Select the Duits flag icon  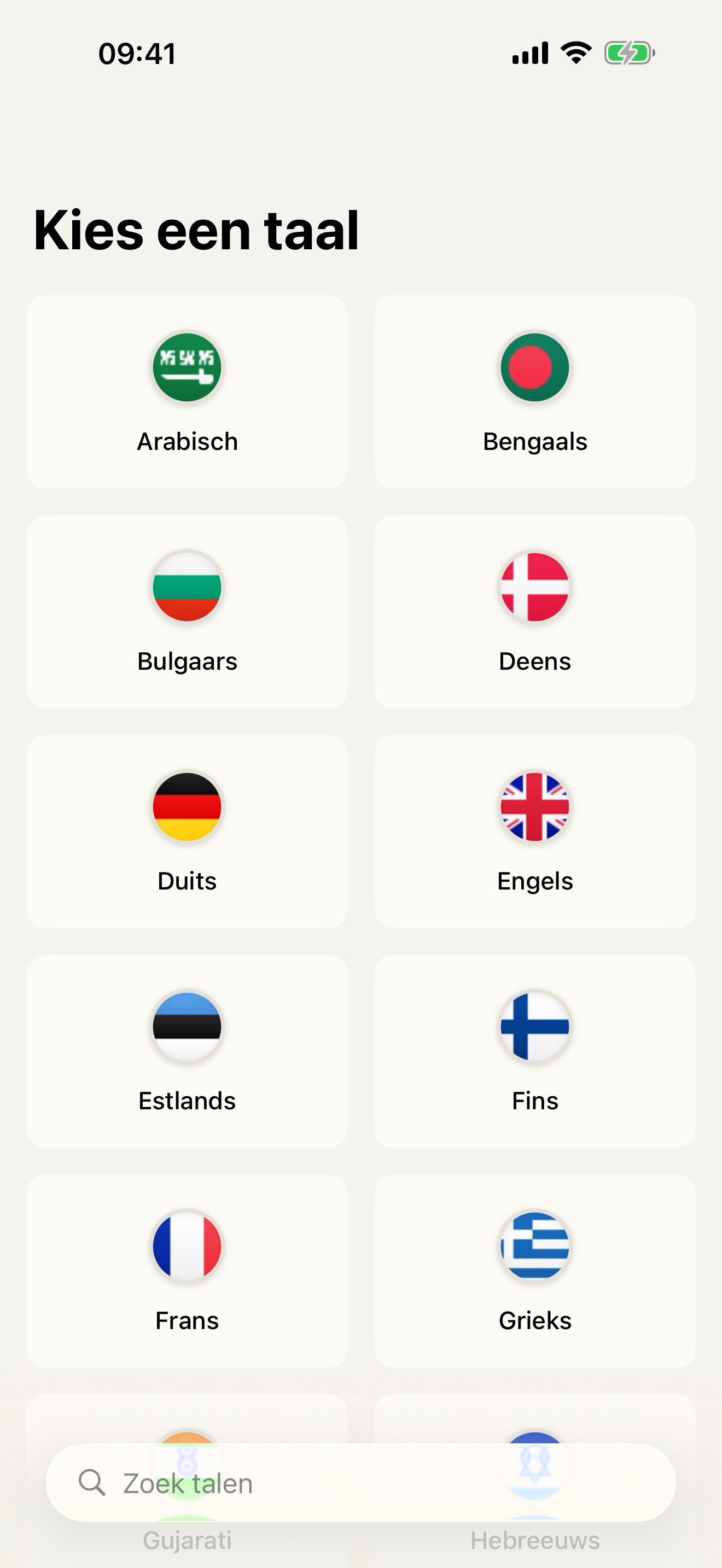coord(187,807)
